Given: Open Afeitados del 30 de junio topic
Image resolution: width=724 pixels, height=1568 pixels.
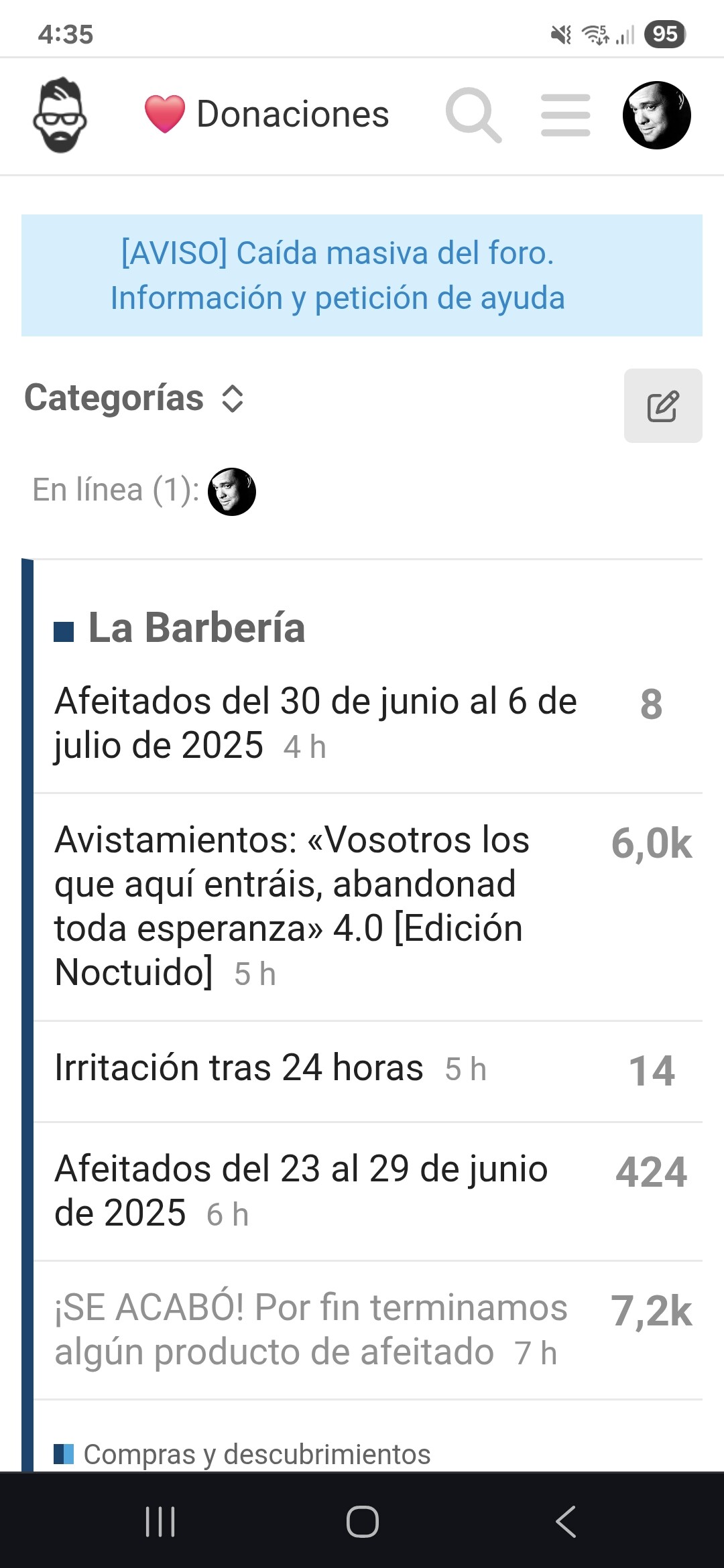Looking at the screenshot, I should click(x=315, y=723).
